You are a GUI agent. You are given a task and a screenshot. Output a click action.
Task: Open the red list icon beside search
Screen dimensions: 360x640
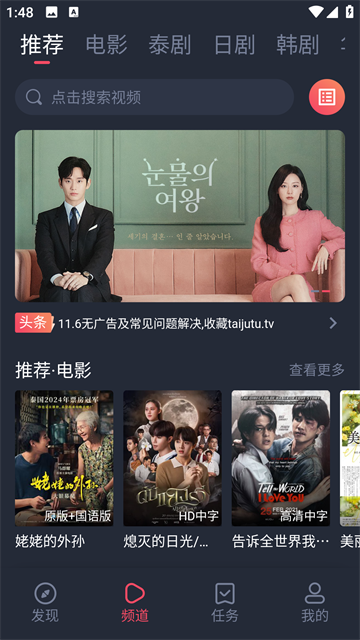(x=327, y=97)
